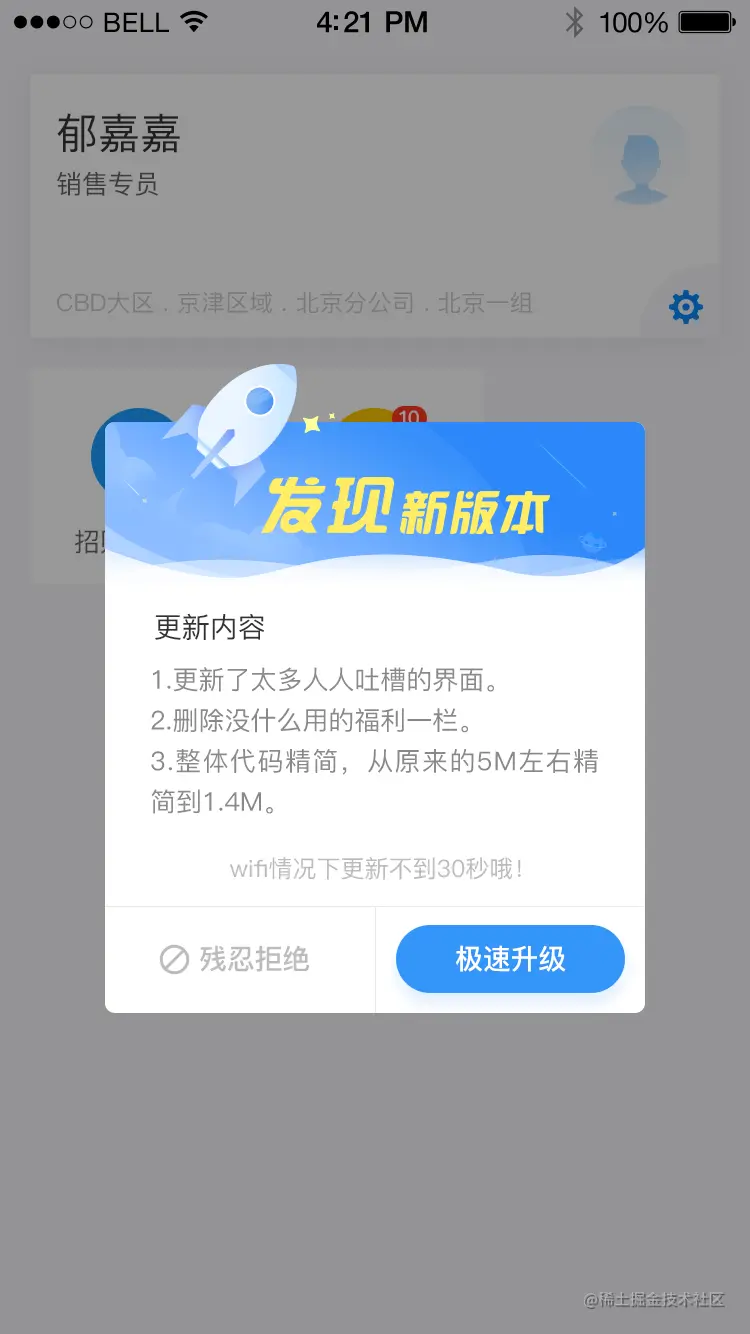Tap 极速升级 to upgrade now

(x=510, y=959)
